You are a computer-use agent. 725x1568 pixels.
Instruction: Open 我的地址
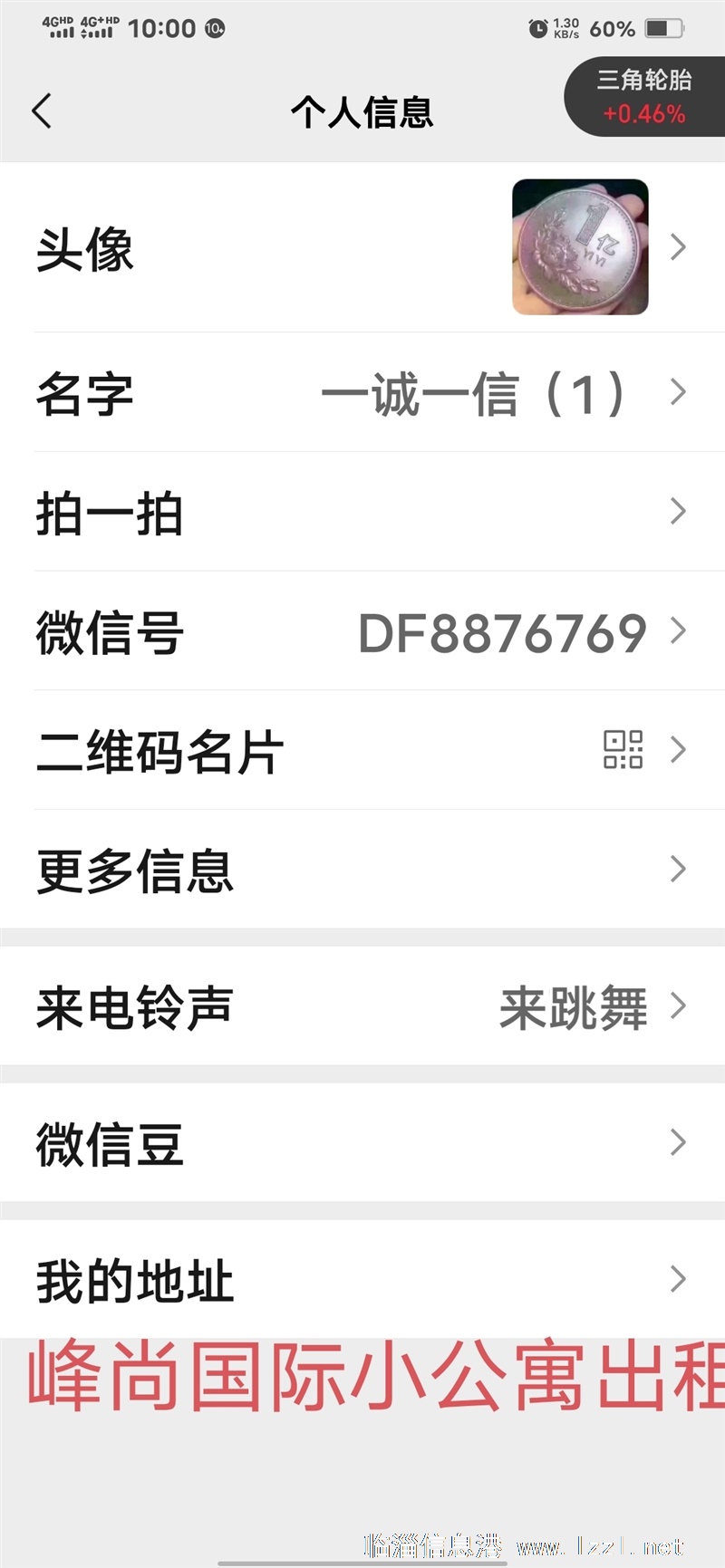362,1280
